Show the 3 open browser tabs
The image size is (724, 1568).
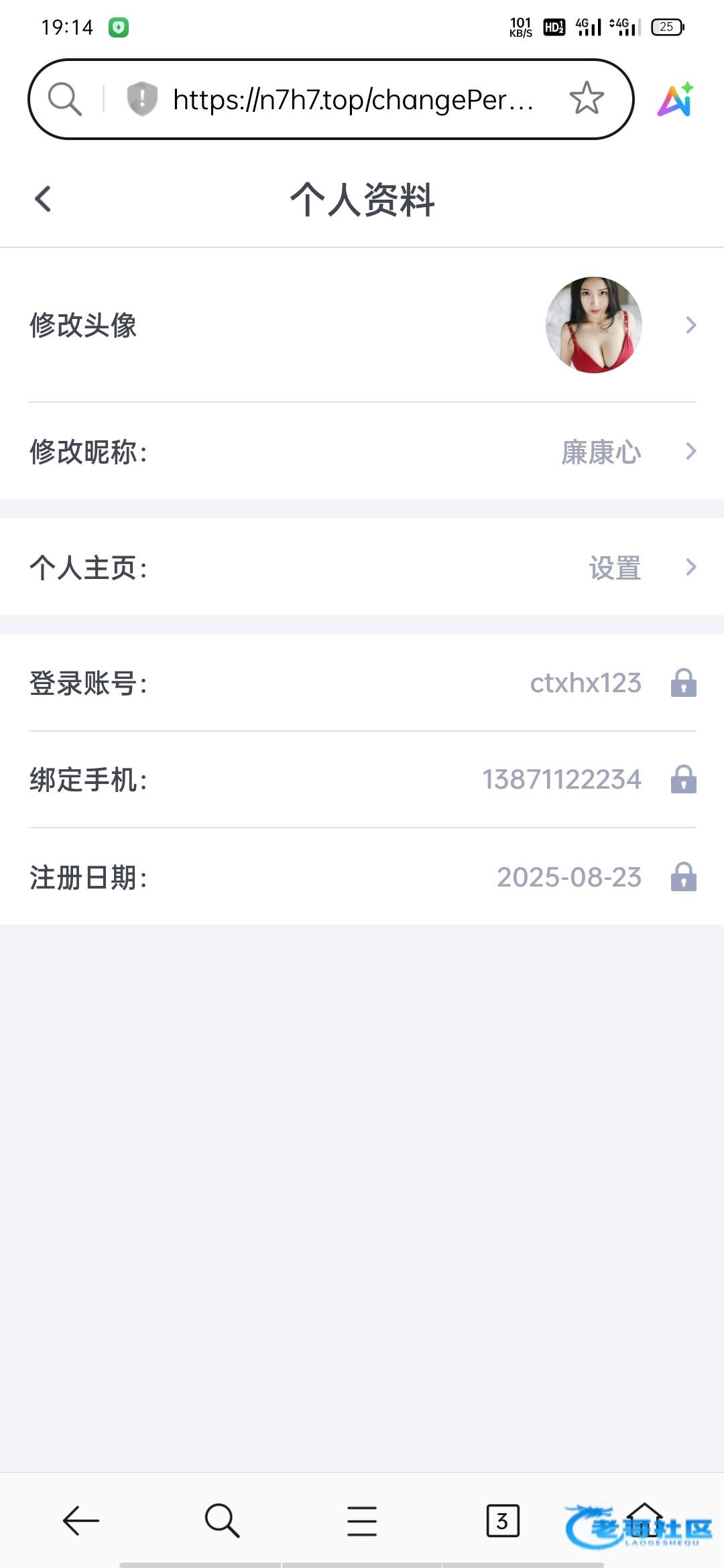coord(502,1520)
